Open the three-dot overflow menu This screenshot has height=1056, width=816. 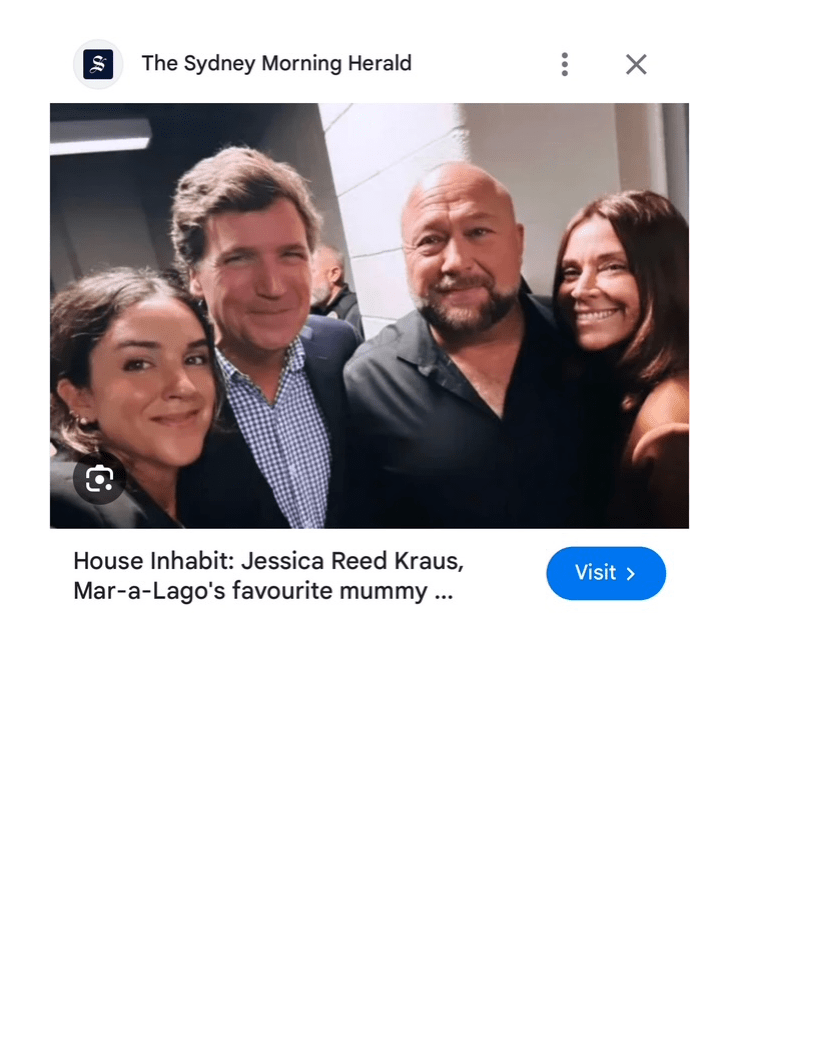point(565,65)
